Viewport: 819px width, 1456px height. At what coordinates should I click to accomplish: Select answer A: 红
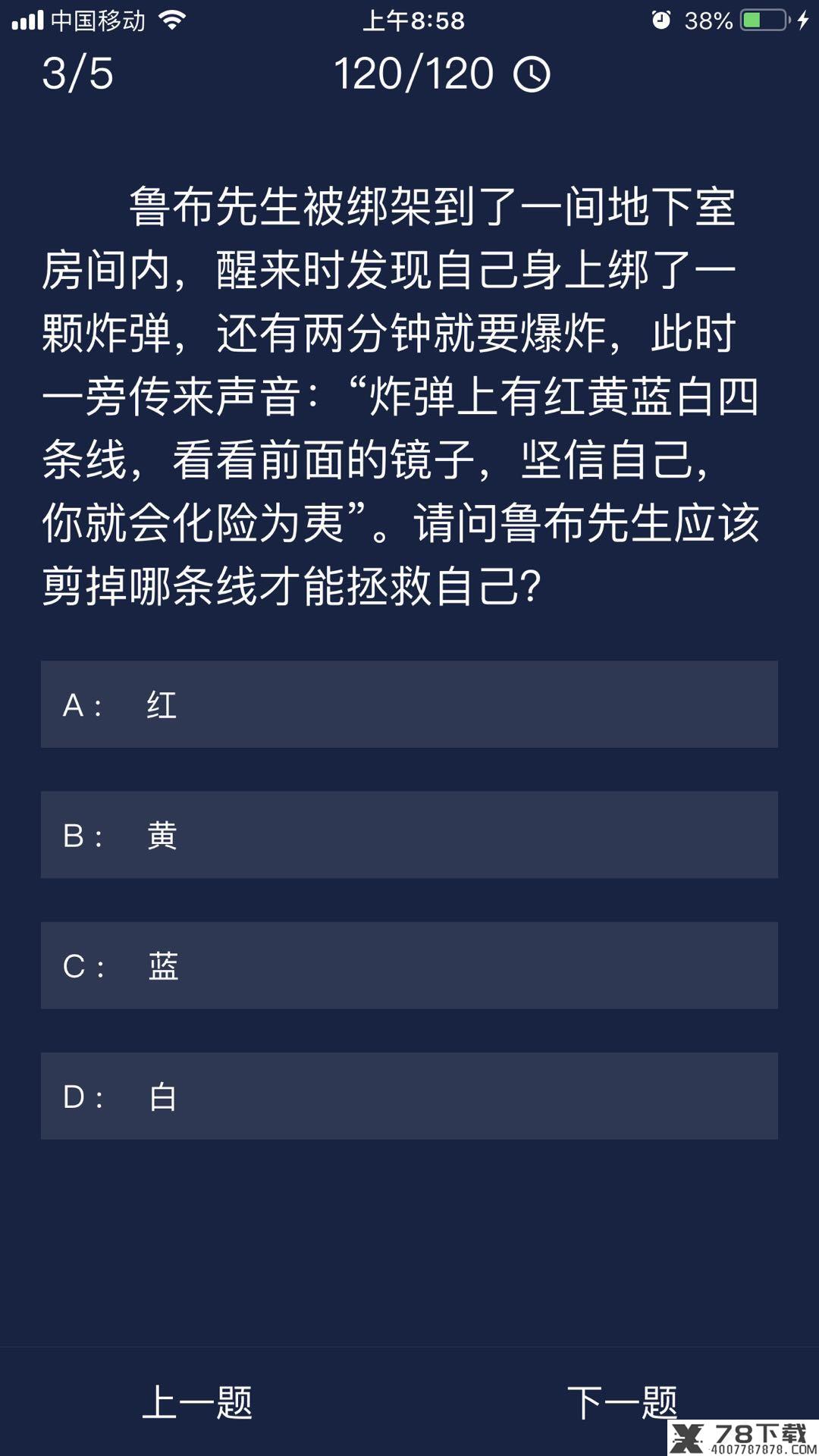409,704
